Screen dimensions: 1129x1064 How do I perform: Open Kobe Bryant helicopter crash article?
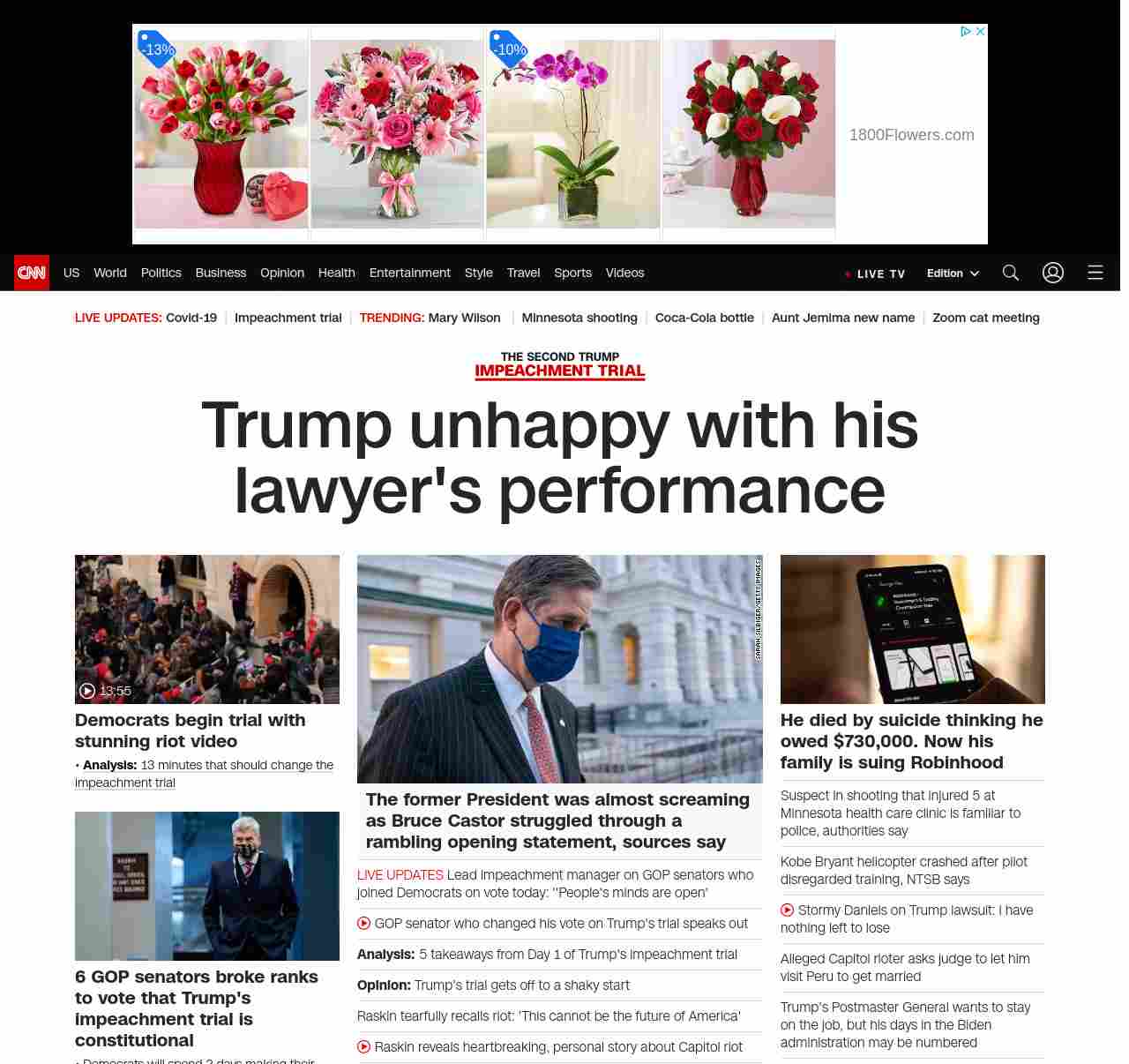click(x=903, y=870)
